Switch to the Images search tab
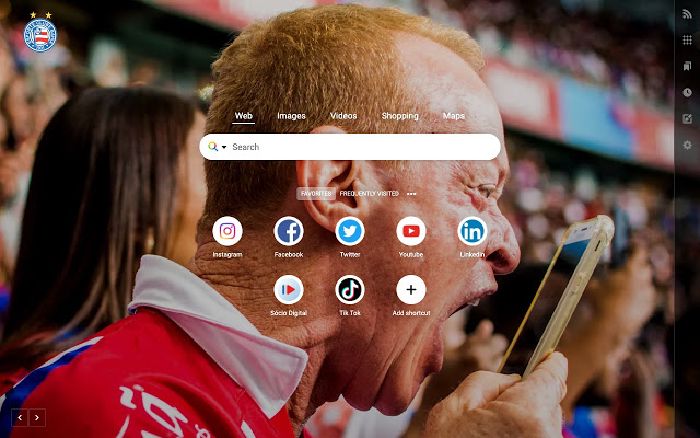700x438 pixels. point(291,116)
